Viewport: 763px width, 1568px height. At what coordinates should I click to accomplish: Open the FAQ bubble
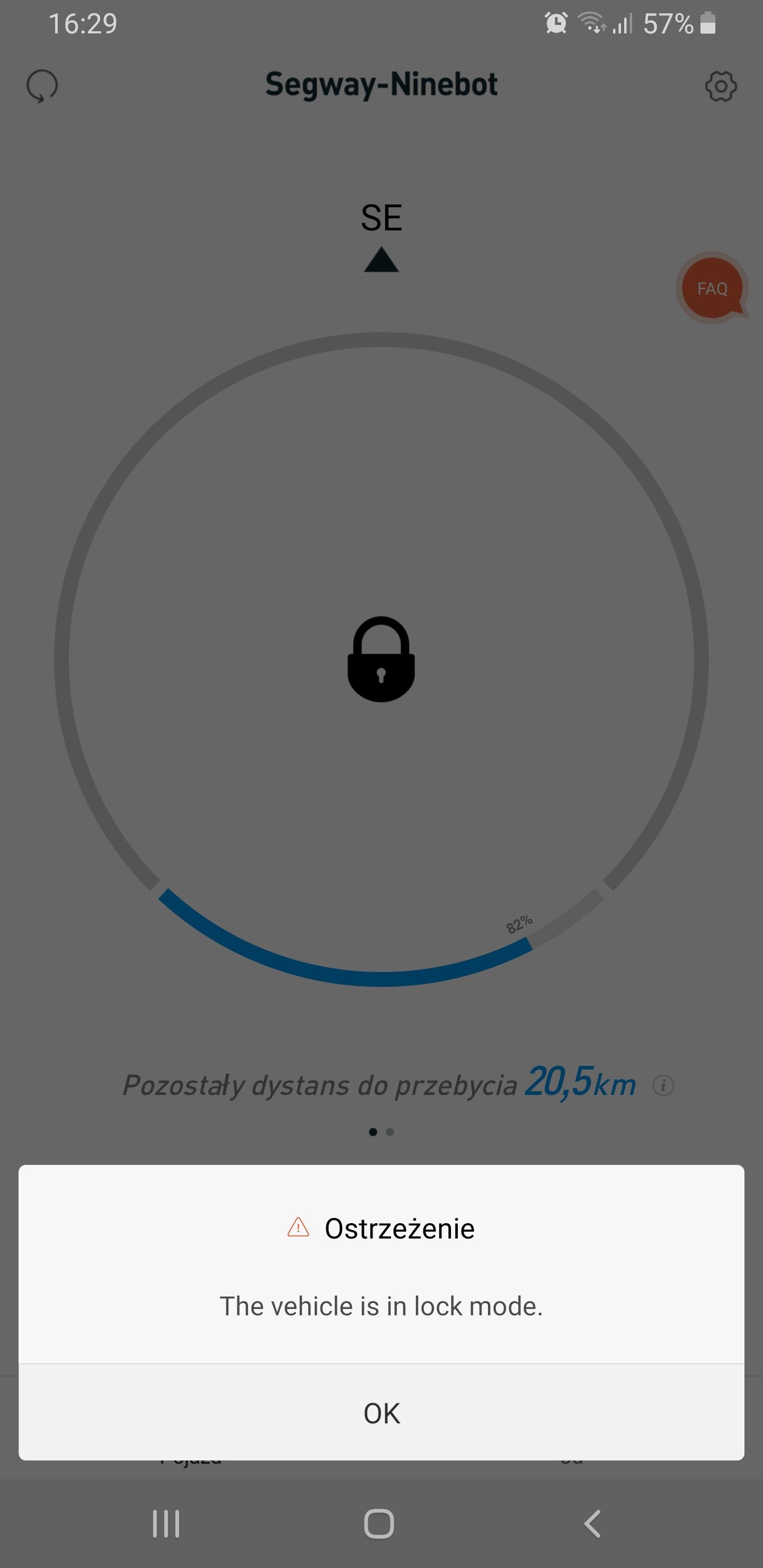point(712,289)
